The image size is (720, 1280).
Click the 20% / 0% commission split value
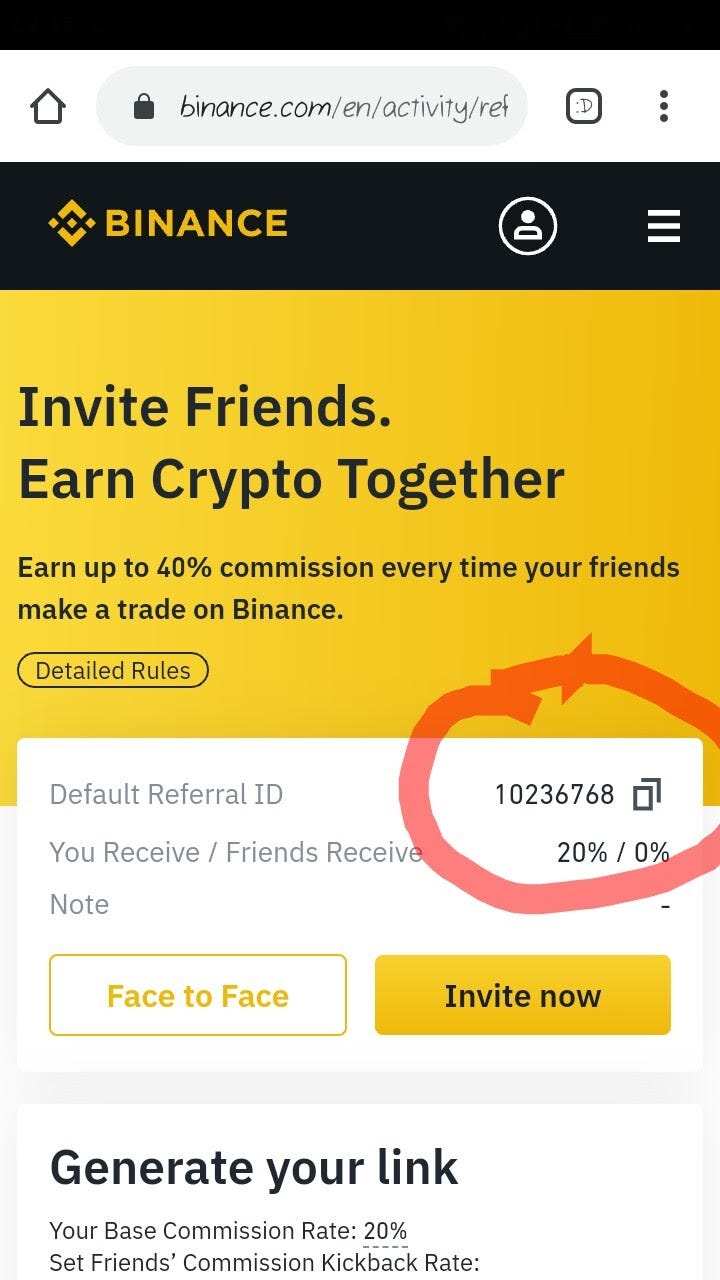coord(613,852)
